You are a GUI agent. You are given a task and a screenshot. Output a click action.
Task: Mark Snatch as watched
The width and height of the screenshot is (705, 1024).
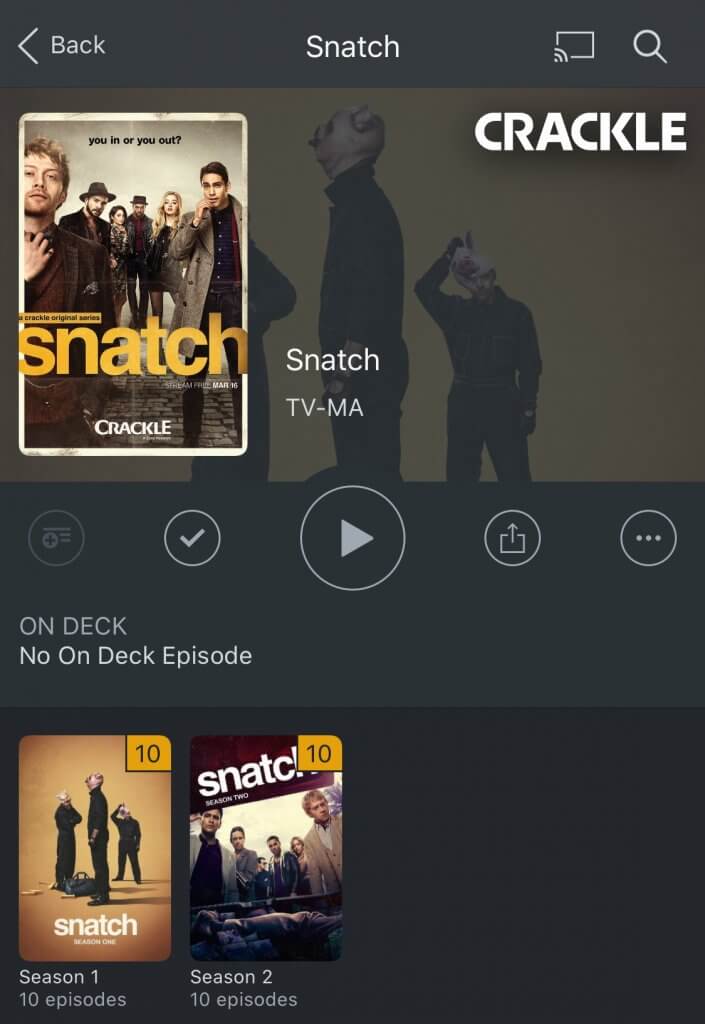coord(192,538)
